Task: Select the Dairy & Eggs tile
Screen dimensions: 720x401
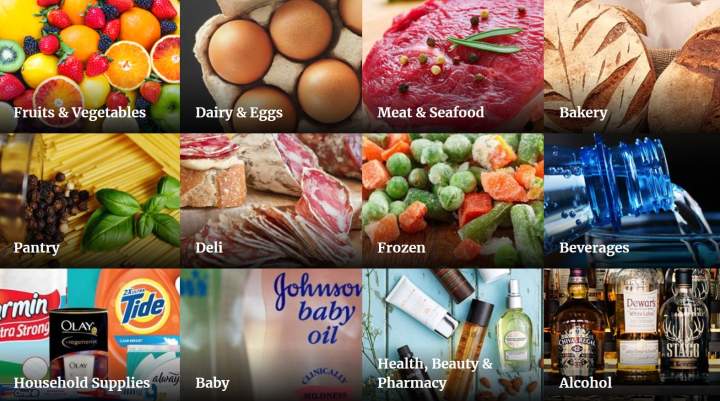Action: point(271,66)
